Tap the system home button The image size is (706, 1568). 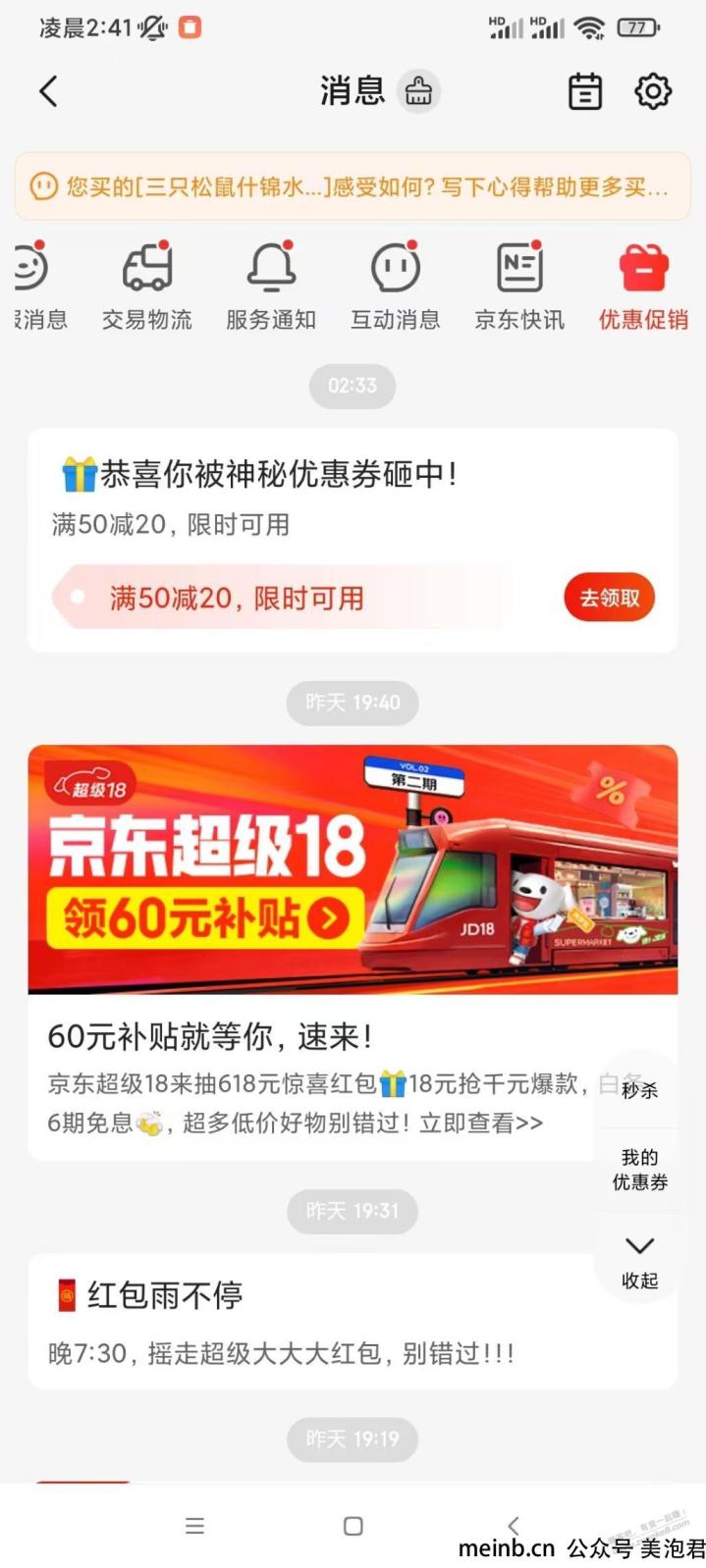tap(353, 1526)
